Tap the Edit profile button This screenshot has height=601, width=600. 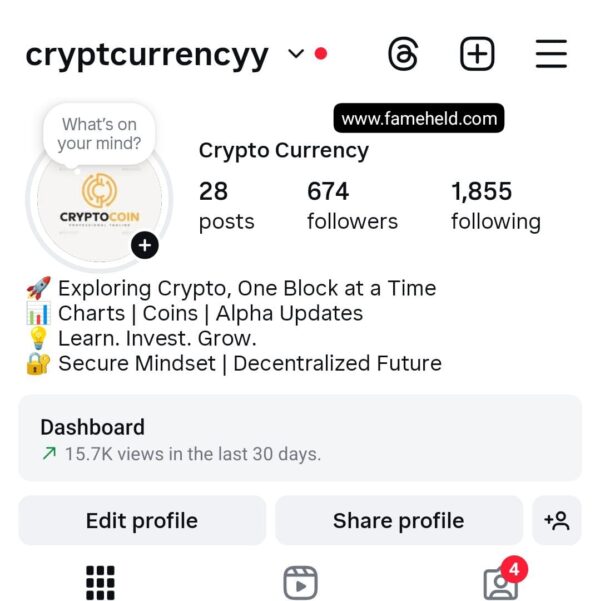tap(142, 521)
